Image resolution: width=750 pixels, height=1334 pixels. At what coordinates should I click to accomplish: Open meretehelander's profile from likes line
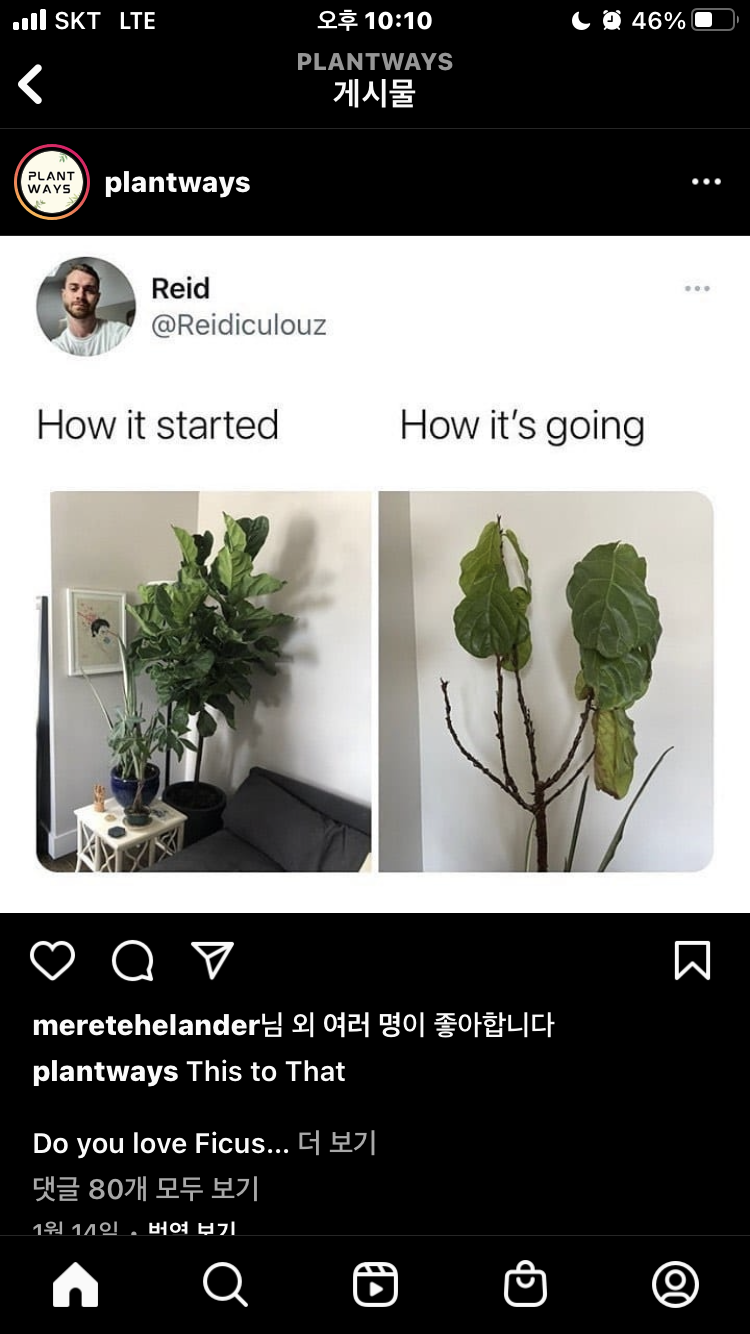[146, 1025]
